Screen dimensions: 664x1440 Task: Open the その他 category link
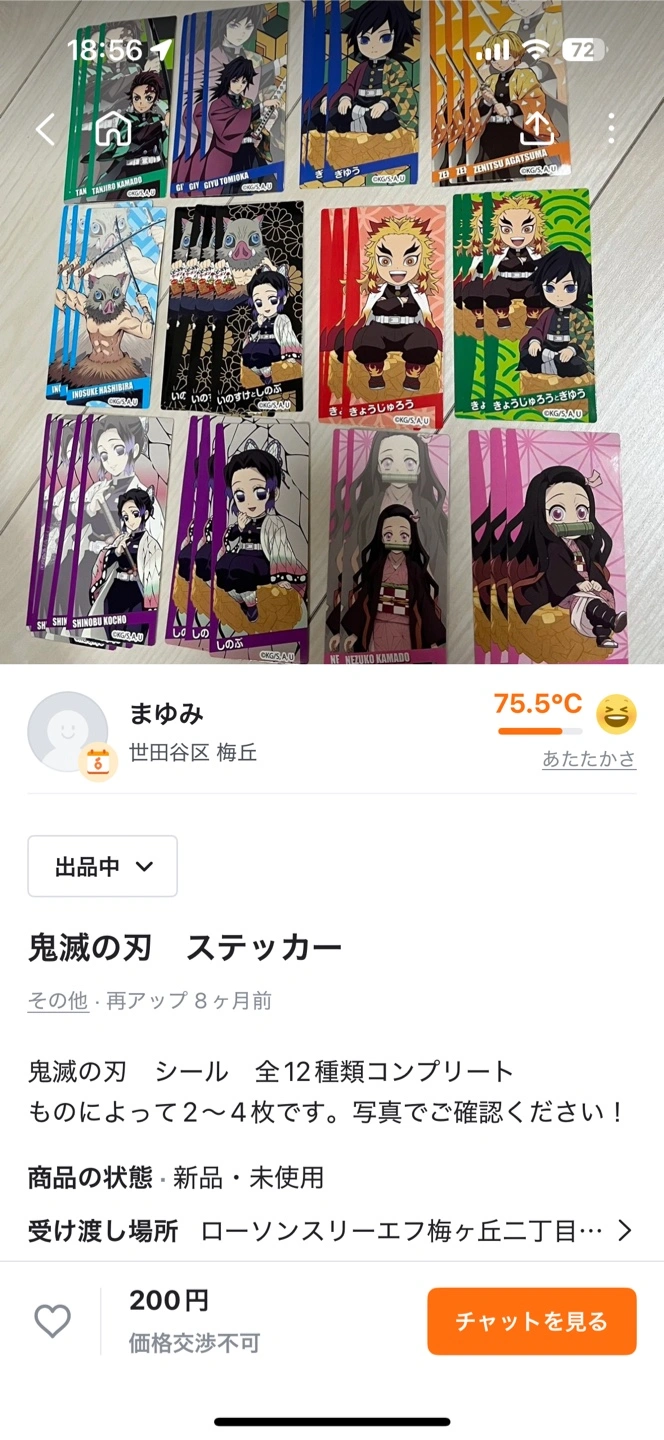[58, 1001]
